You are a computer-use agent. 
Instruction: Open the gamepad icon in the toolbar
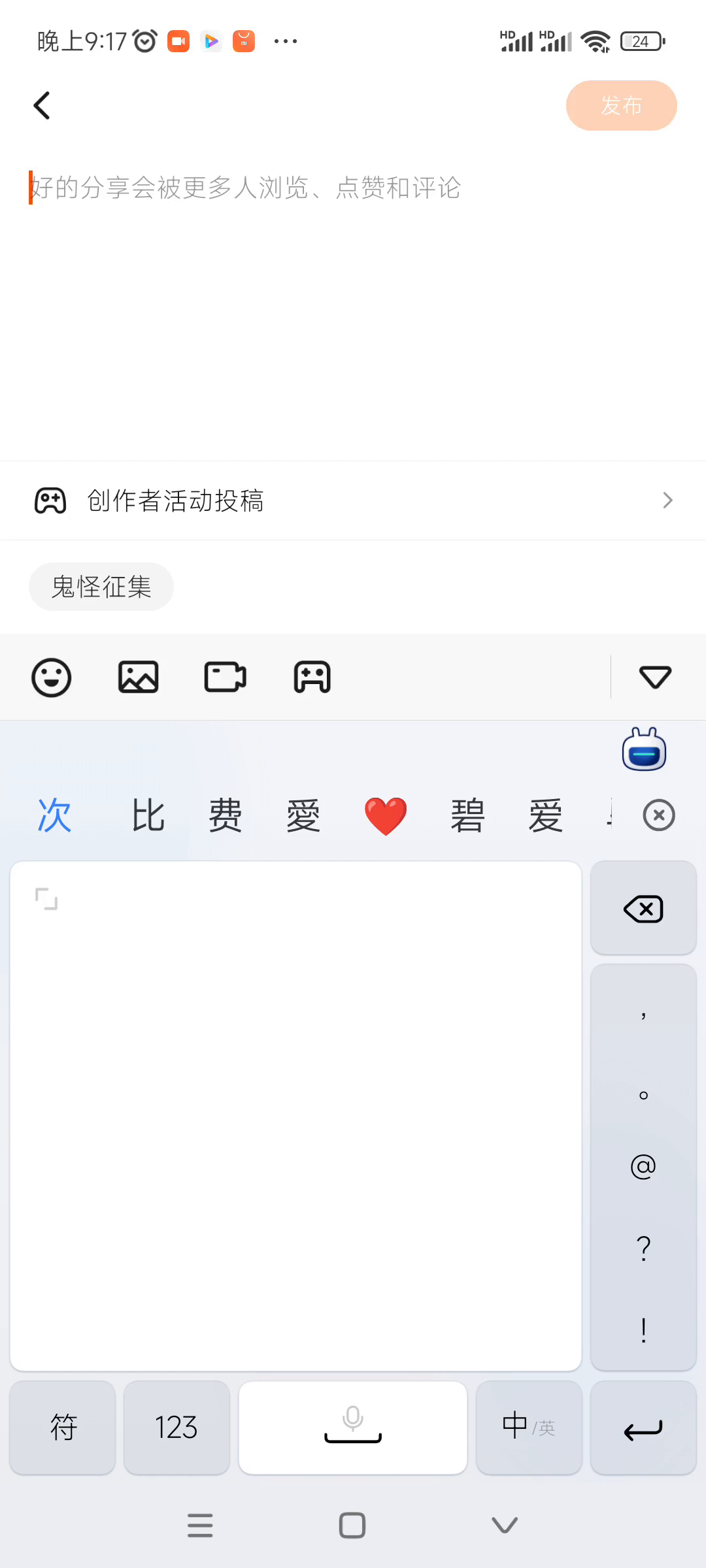click(312, 677)
